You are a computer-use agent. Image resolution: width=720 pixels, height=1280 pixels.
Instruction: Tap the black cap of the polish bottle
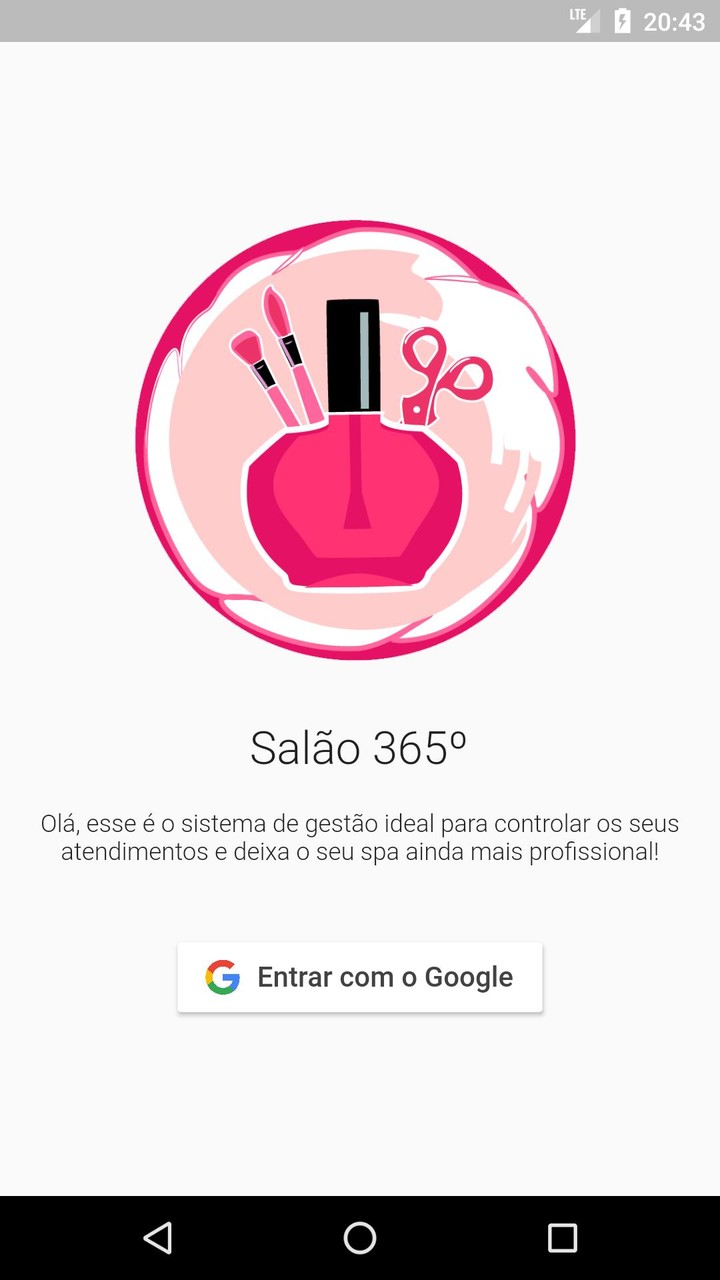352,350
